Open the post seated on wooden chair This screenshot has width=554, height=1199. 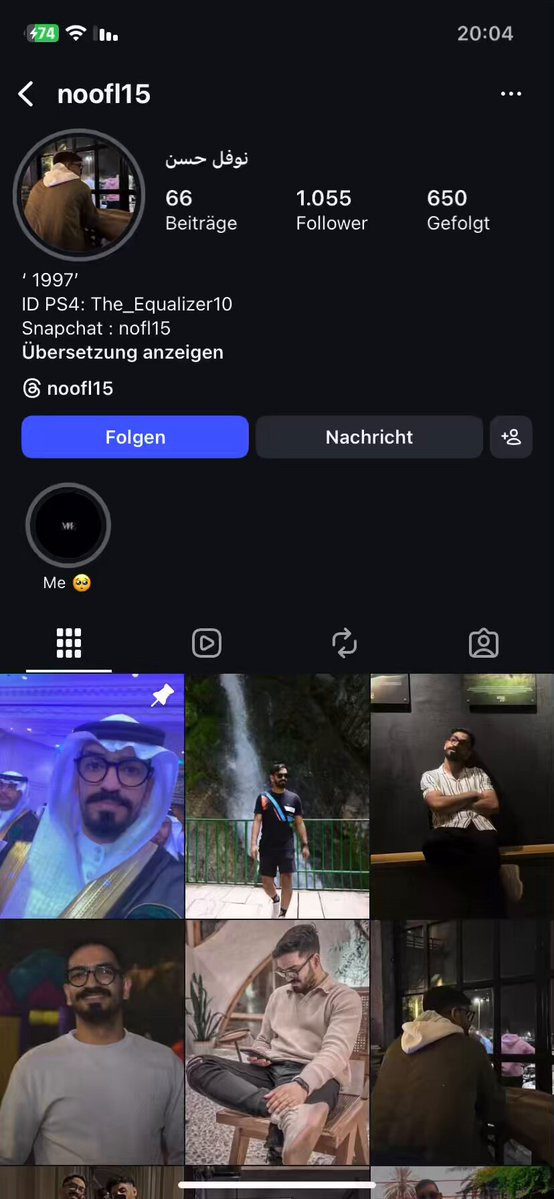277,1042
